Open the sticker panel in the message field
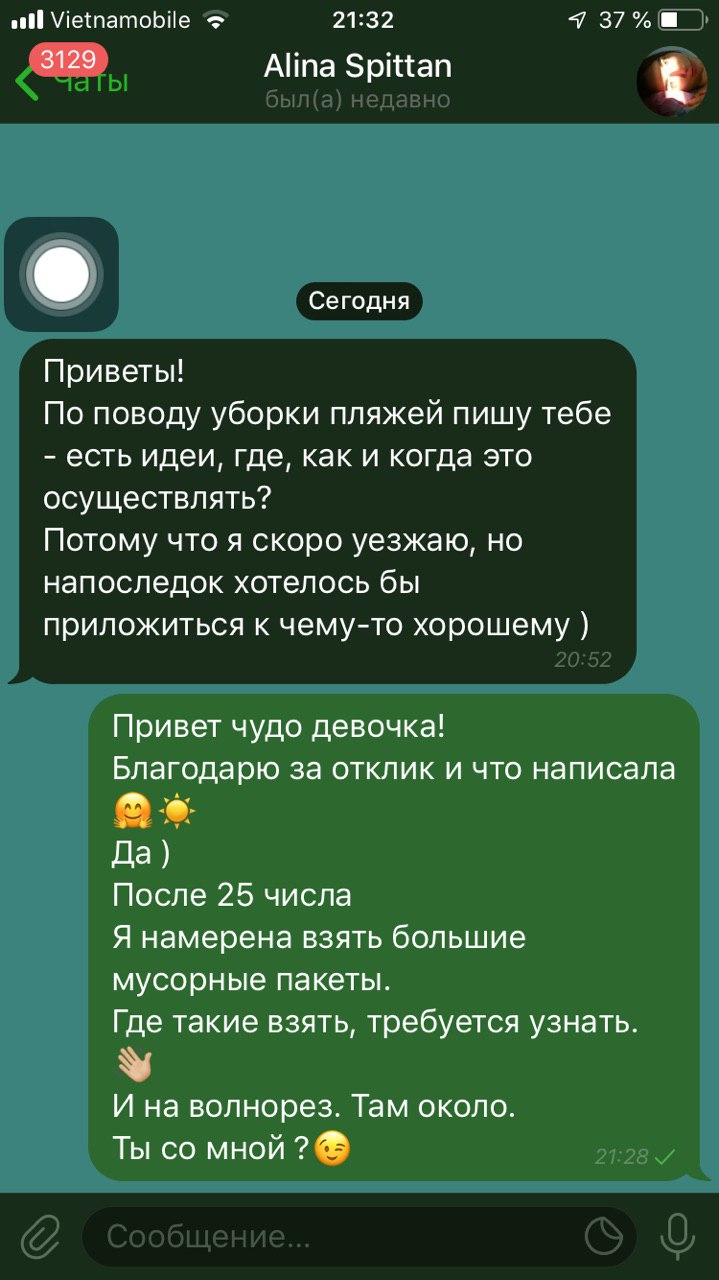The height and width of the screenshot is (1280, 719). pos(604,1237)
